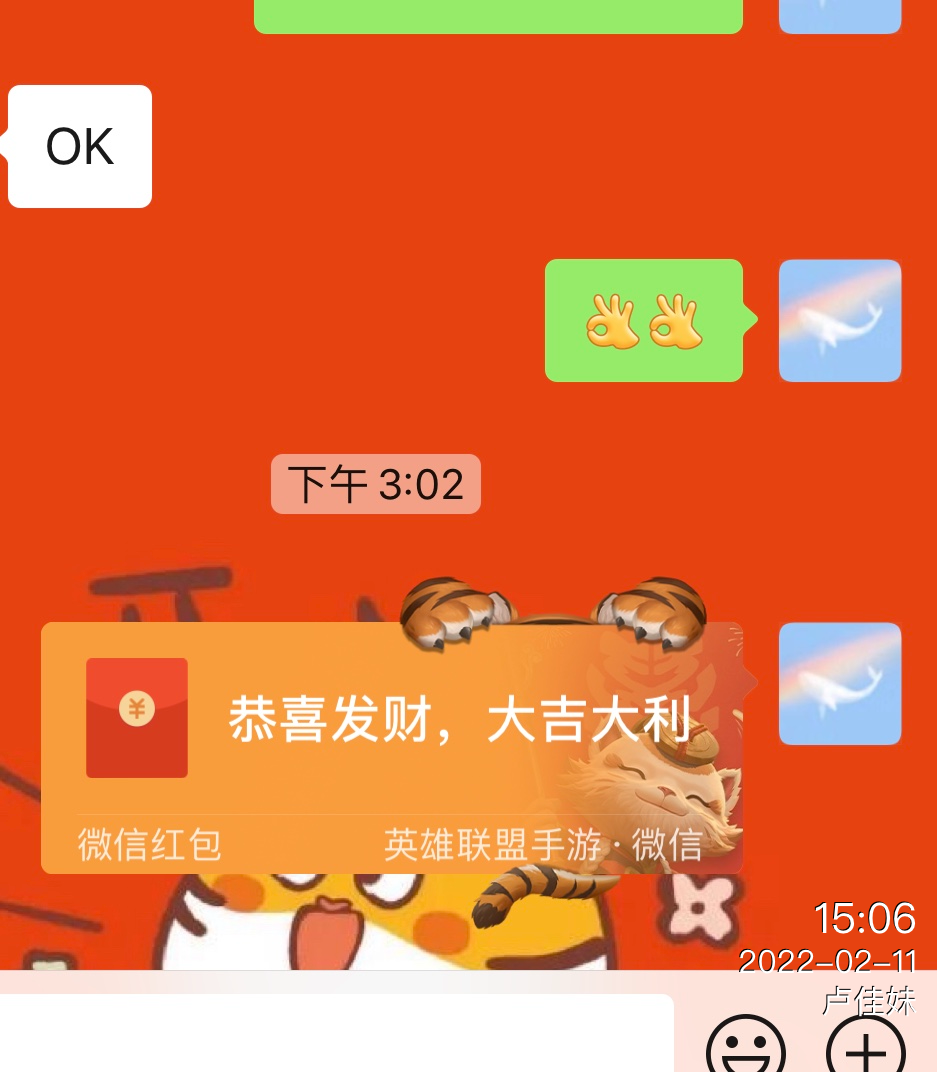Focus the message input field
Screen dimensions: 937x1072
tap(336, 1034)
